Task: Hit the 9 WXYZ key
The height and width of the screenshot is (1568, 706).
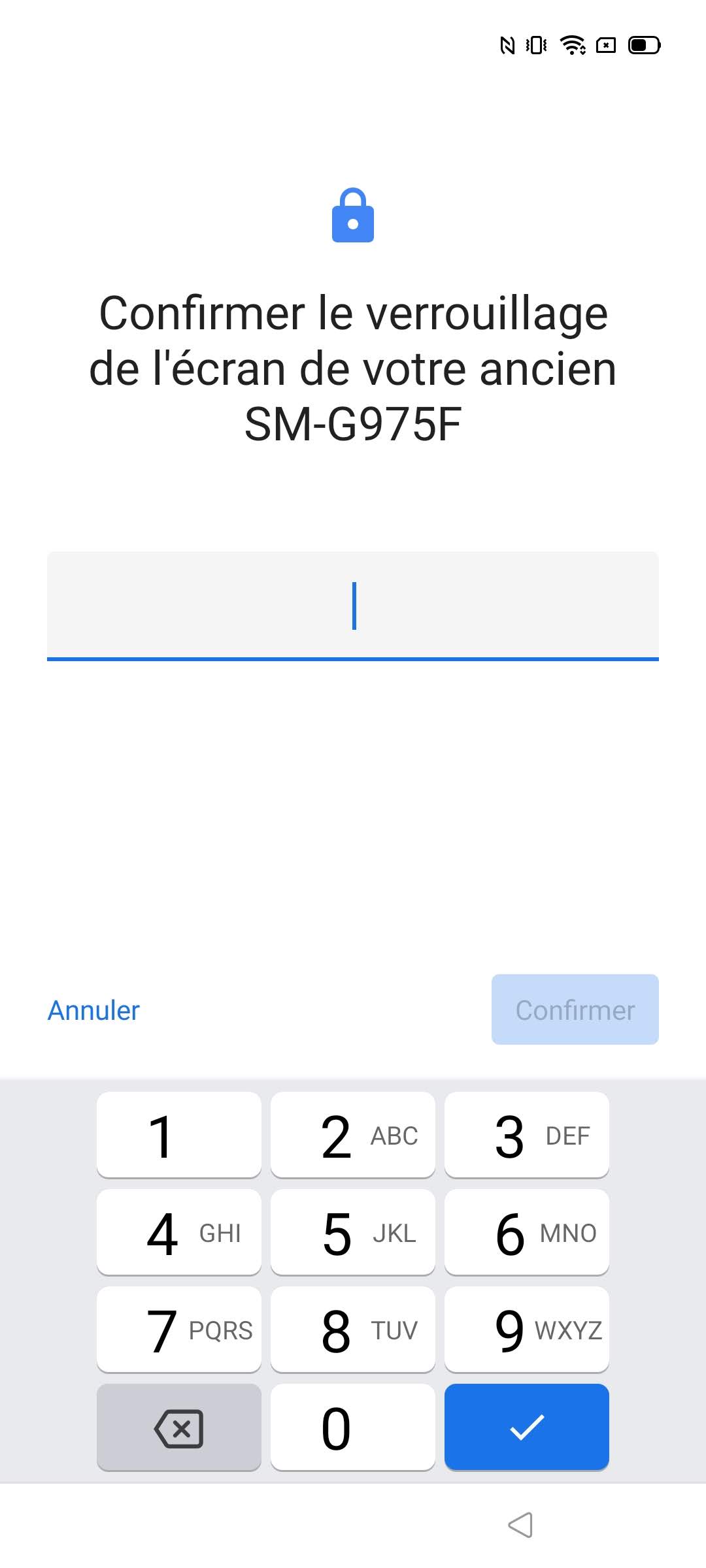Action: coord(527,1330)
